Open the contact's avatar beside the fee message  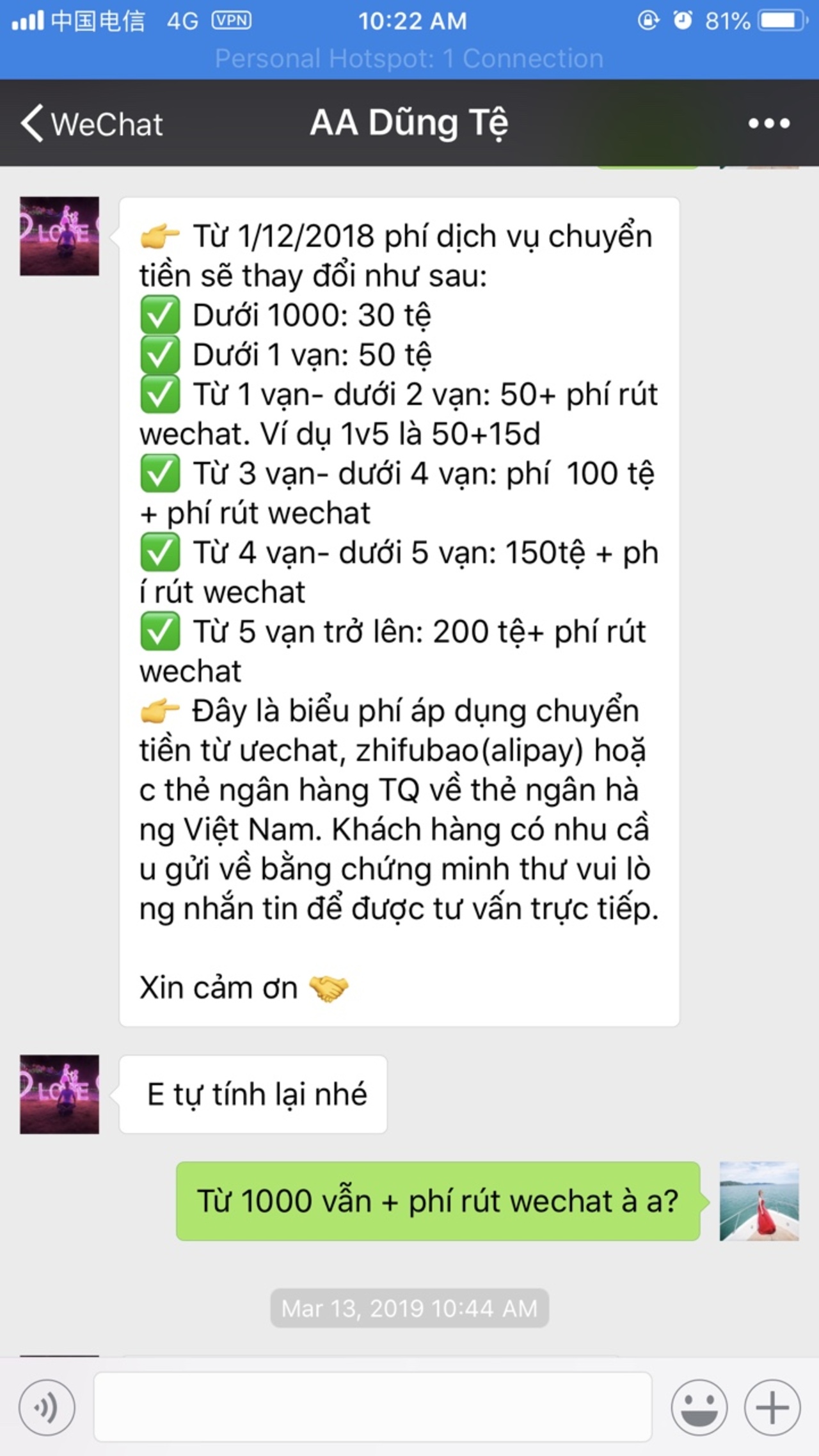pos(60,236)
